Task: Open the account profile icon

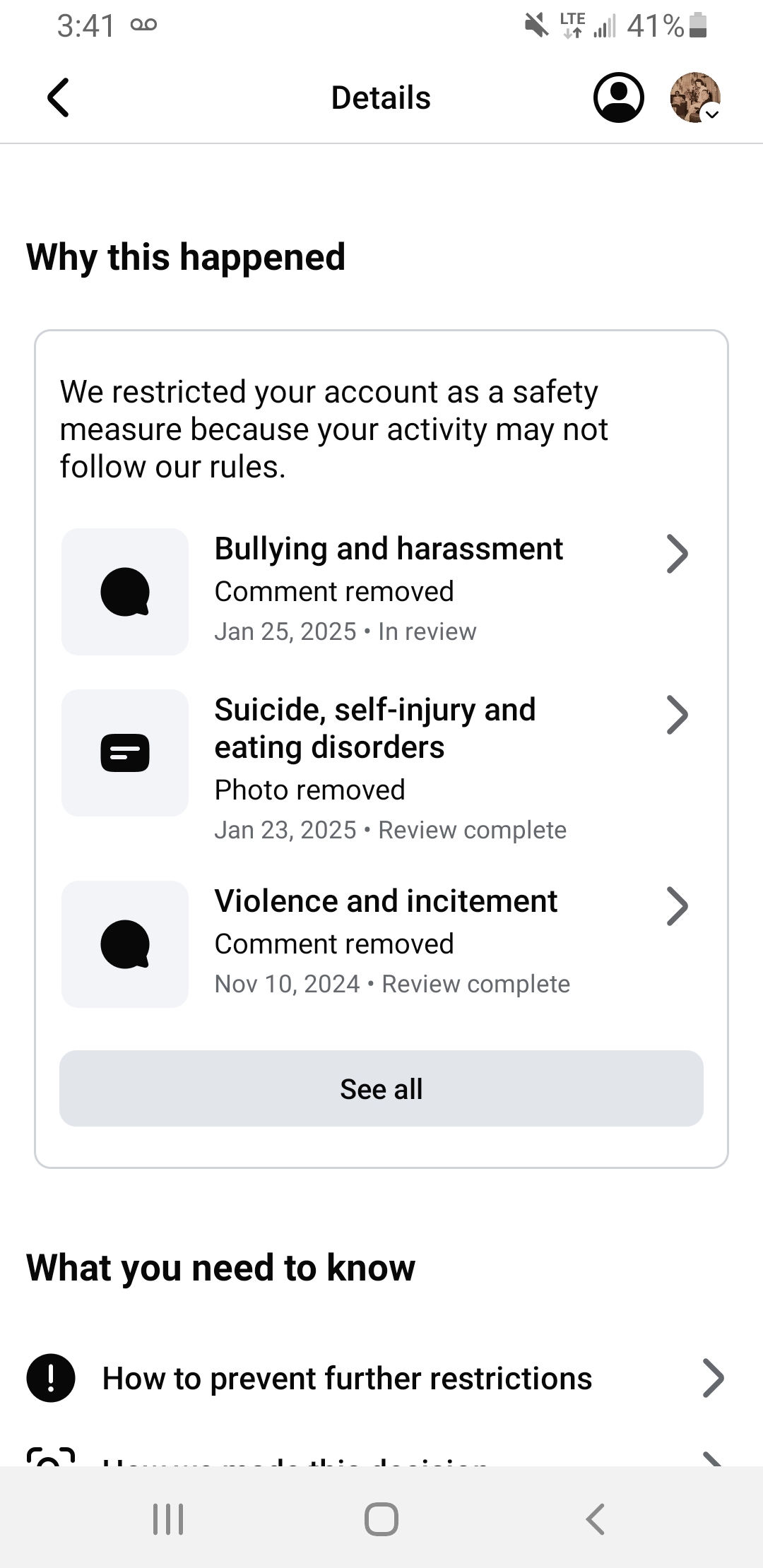Action: tap(618, 97)
